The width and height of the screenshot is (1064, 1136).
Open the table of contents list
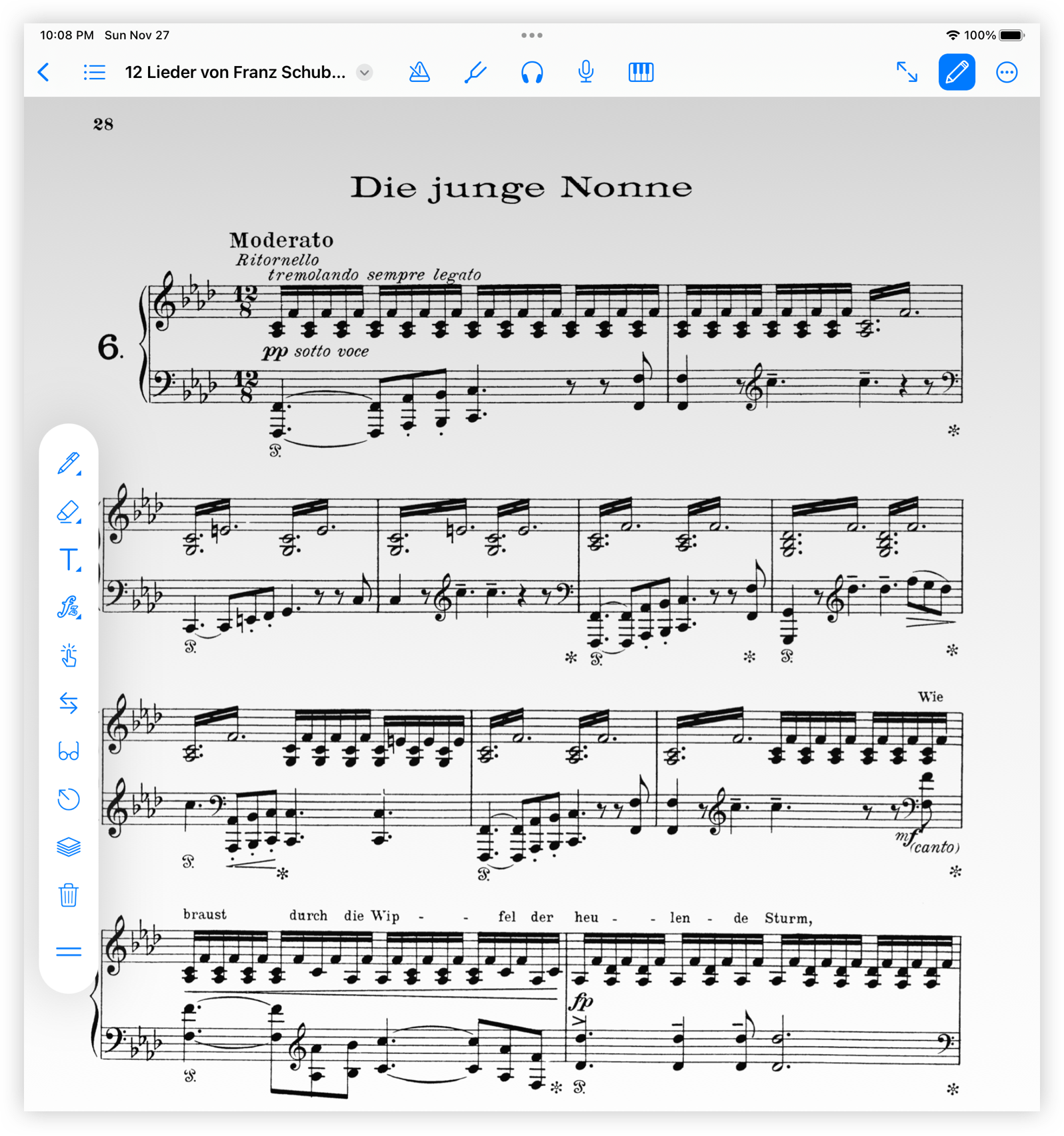[94, 72]
